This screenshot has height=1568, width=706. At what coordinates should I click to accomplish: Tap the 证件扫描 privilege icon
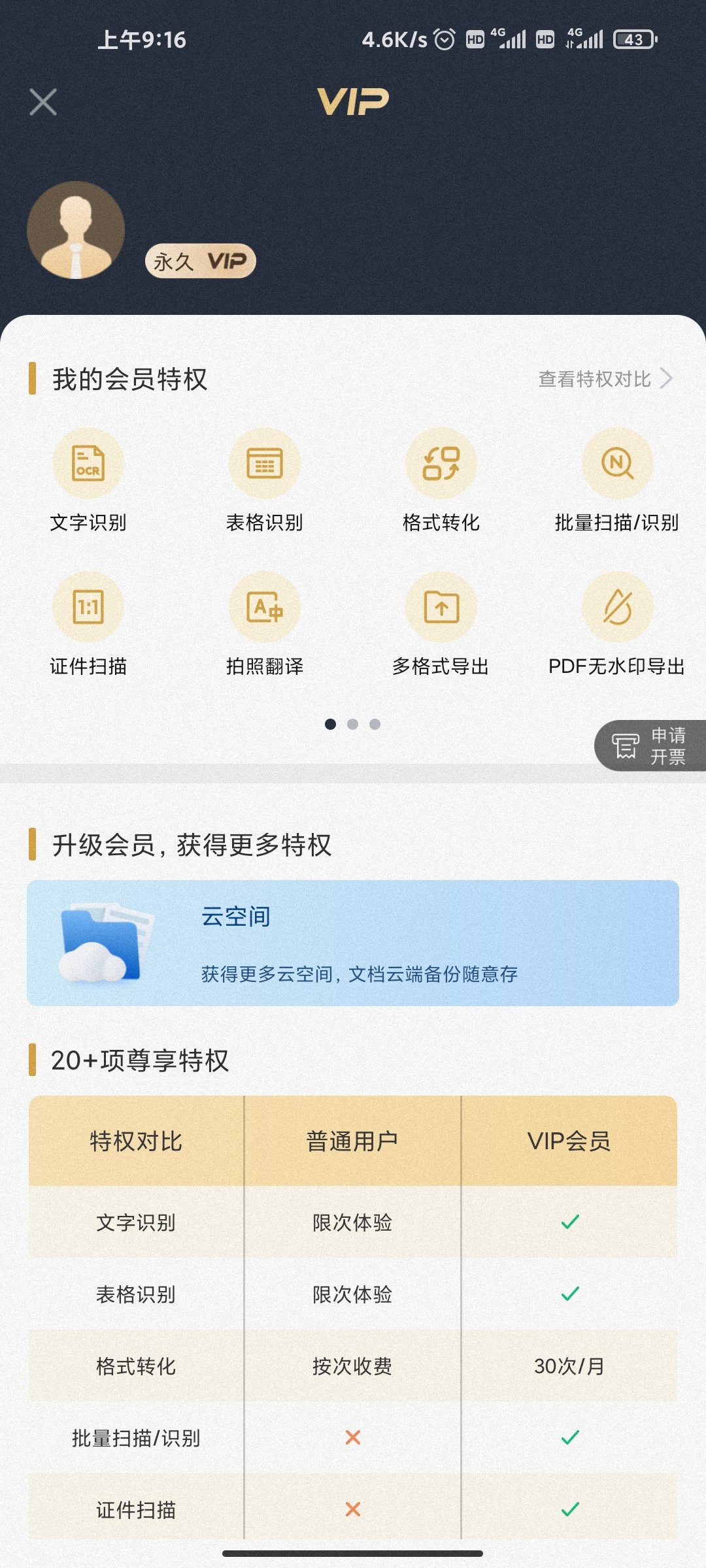(88, 608)
